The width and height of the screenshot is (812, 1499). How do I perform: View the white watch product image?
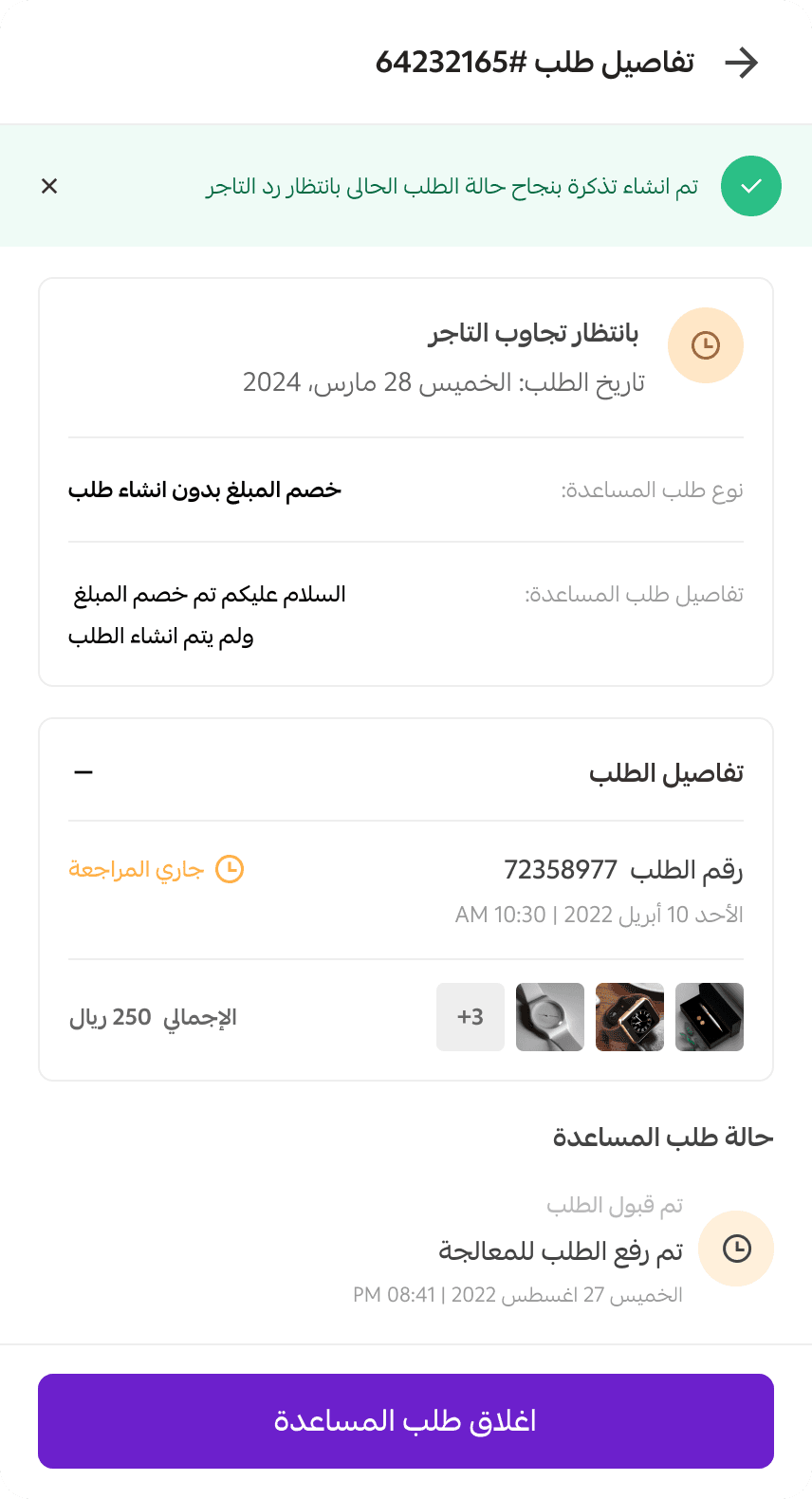[550, 1017]
